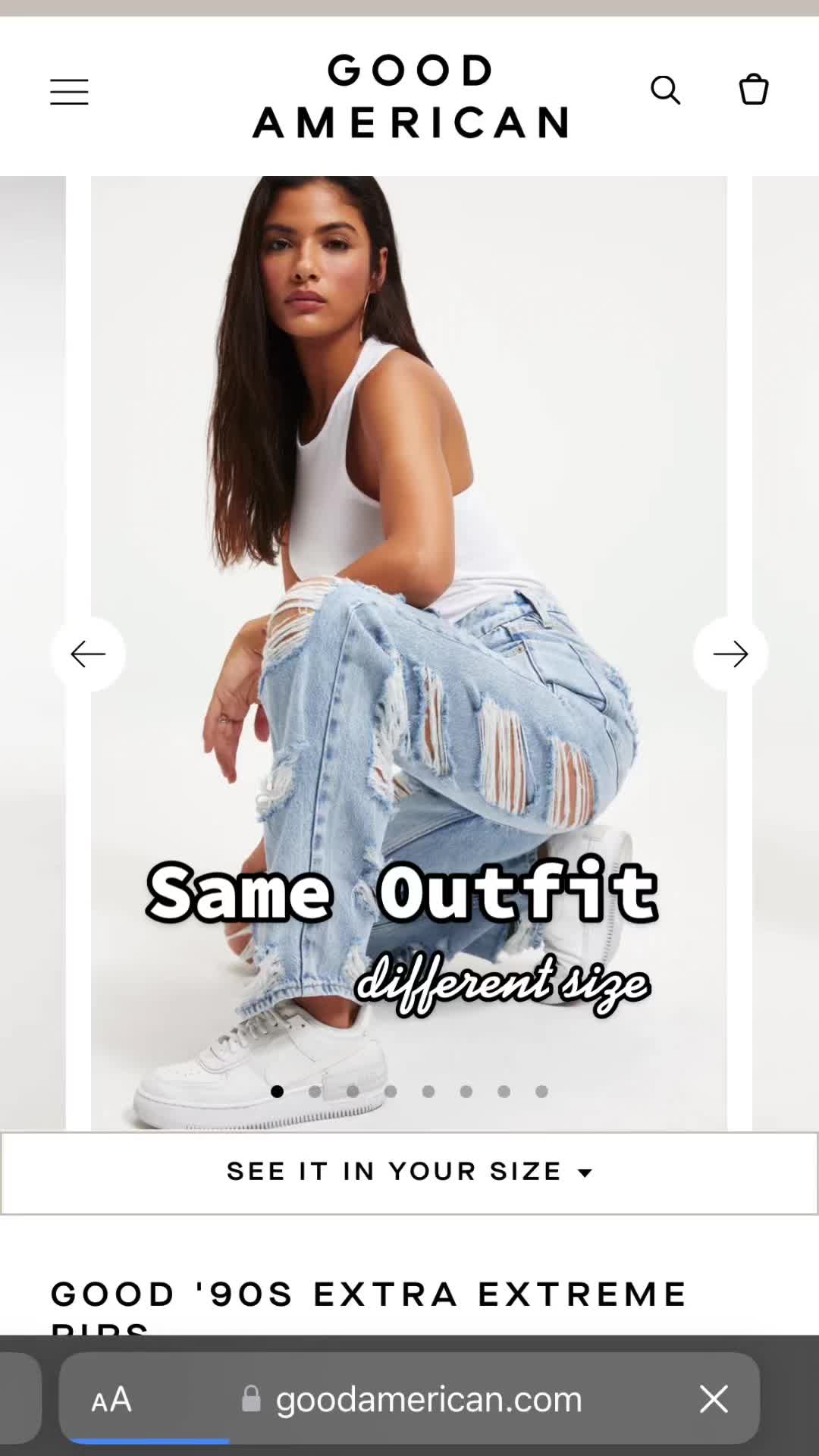Stop loading the page

coord(714,1400)
